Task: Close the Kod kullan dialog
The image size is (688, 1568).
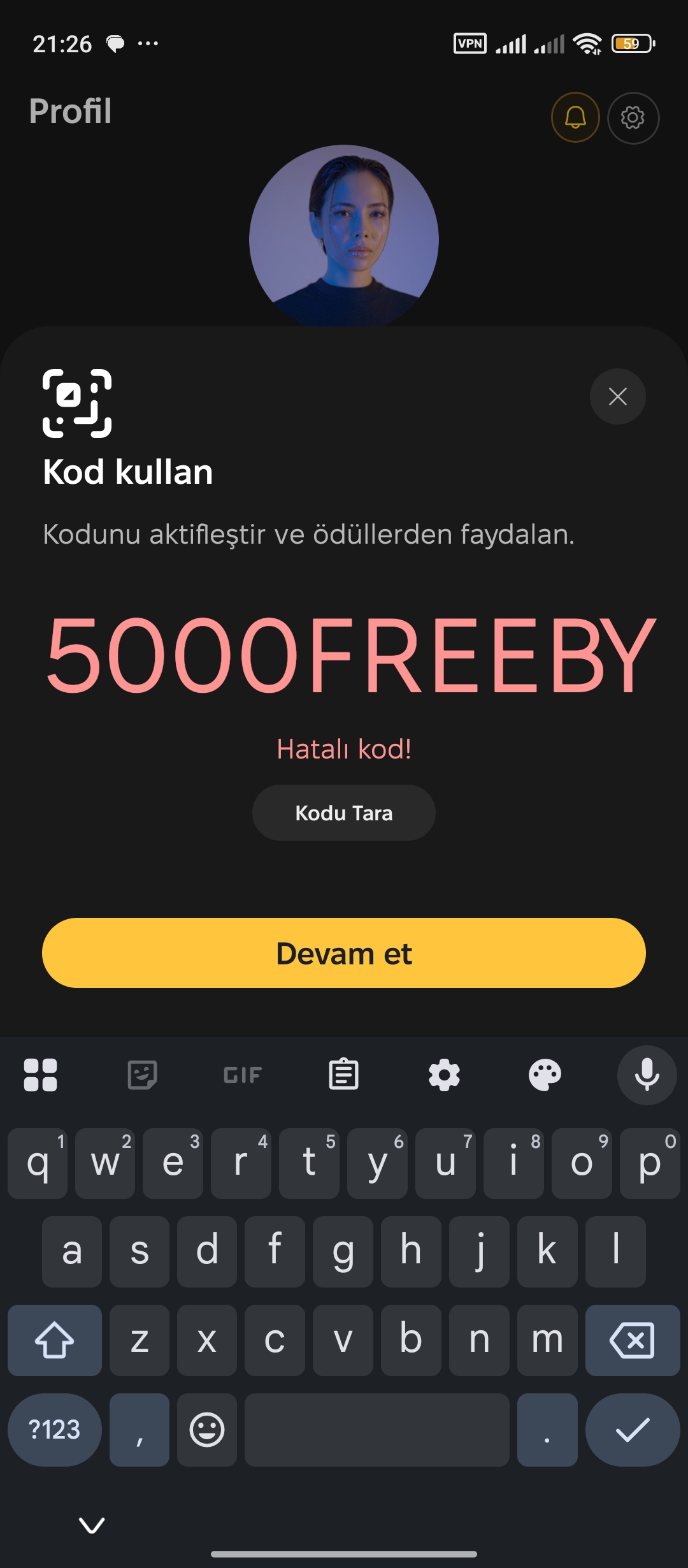Action: coord(617,396)
